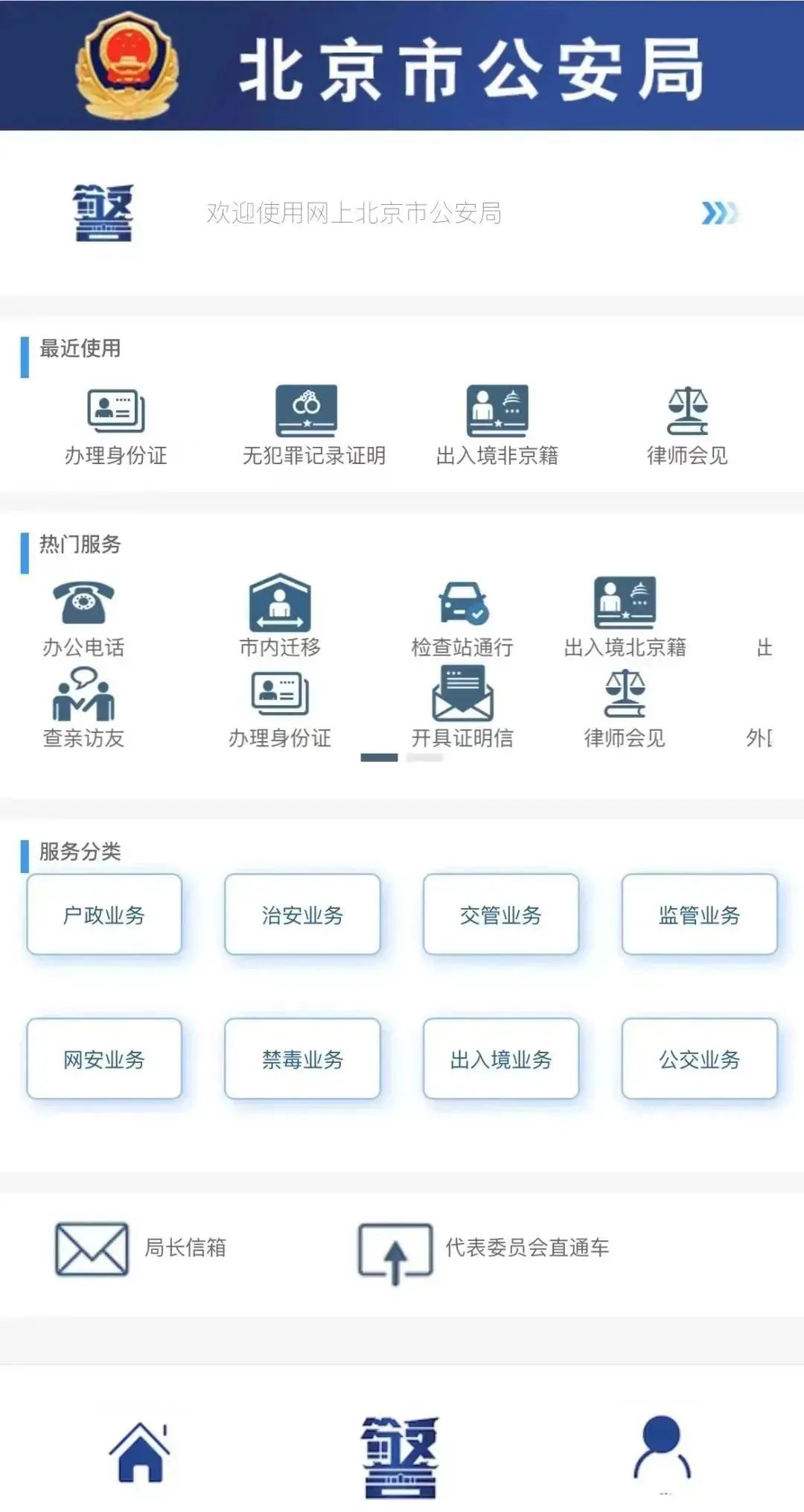Screen dimensions: 804x1512
Task: Choose 治安业务 category
Action: pos(302,915)
